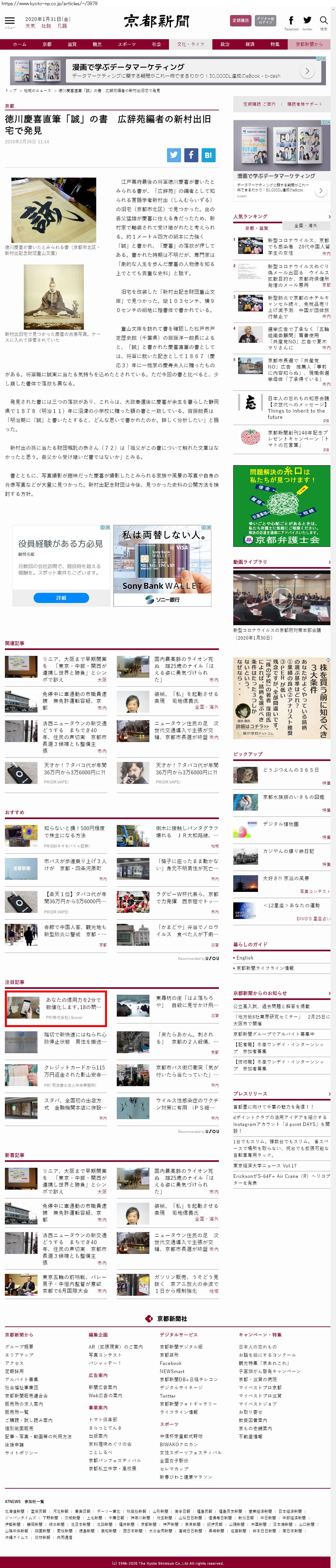Open the search icon in header
Image resolution: width=336 pixels, height=1568 pixels.
(x=324, y=21)
